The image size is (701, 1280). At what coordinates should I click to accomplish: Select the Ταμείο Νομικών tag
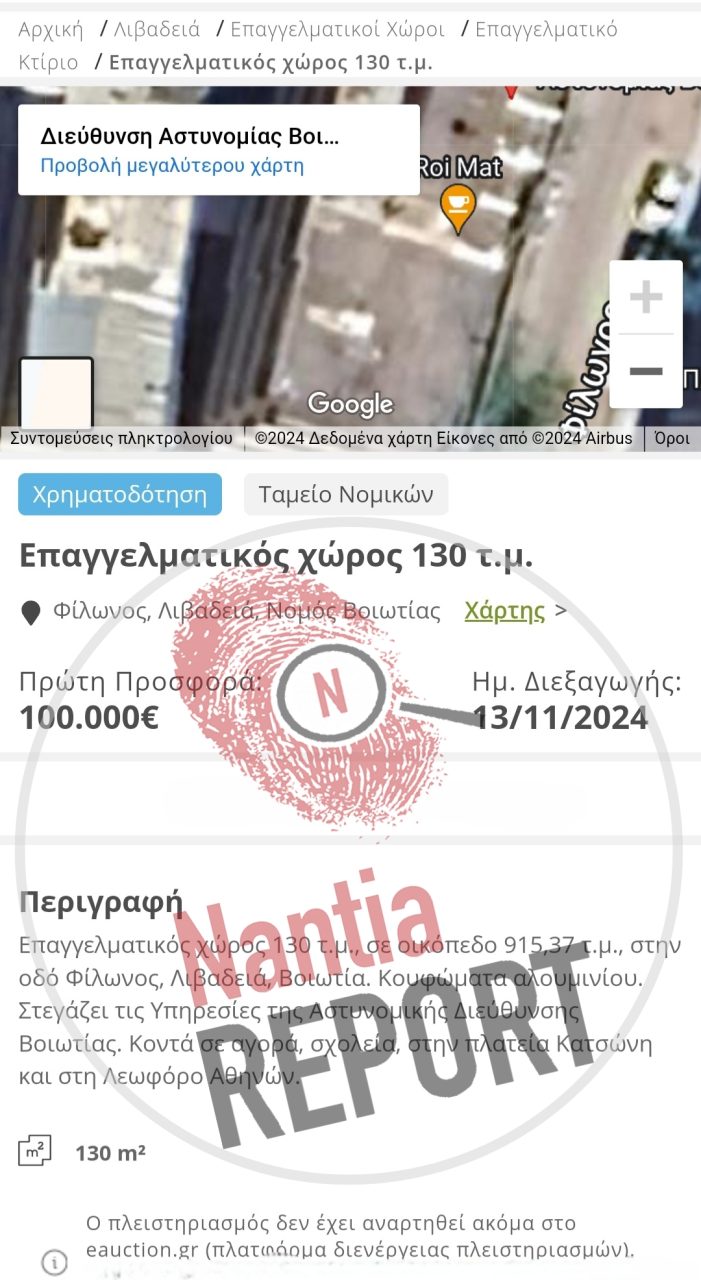point(345,494)
